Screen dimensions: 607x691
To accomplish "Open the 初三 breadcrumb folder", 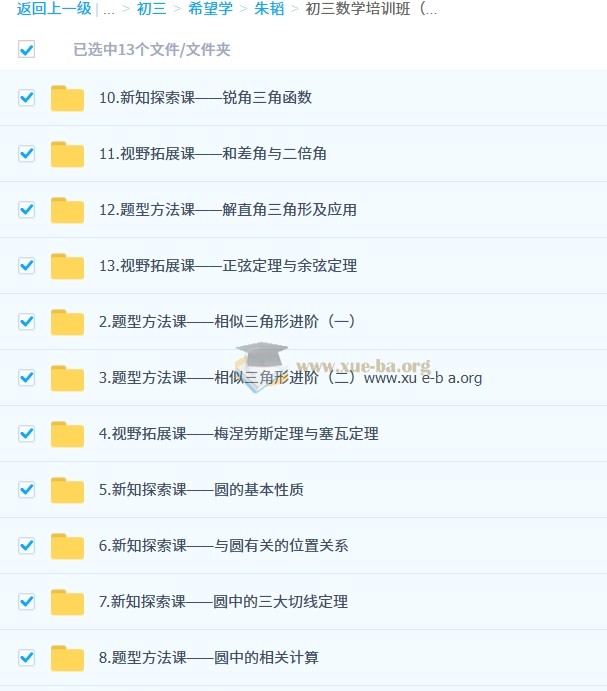I will (x=151, y=10).
